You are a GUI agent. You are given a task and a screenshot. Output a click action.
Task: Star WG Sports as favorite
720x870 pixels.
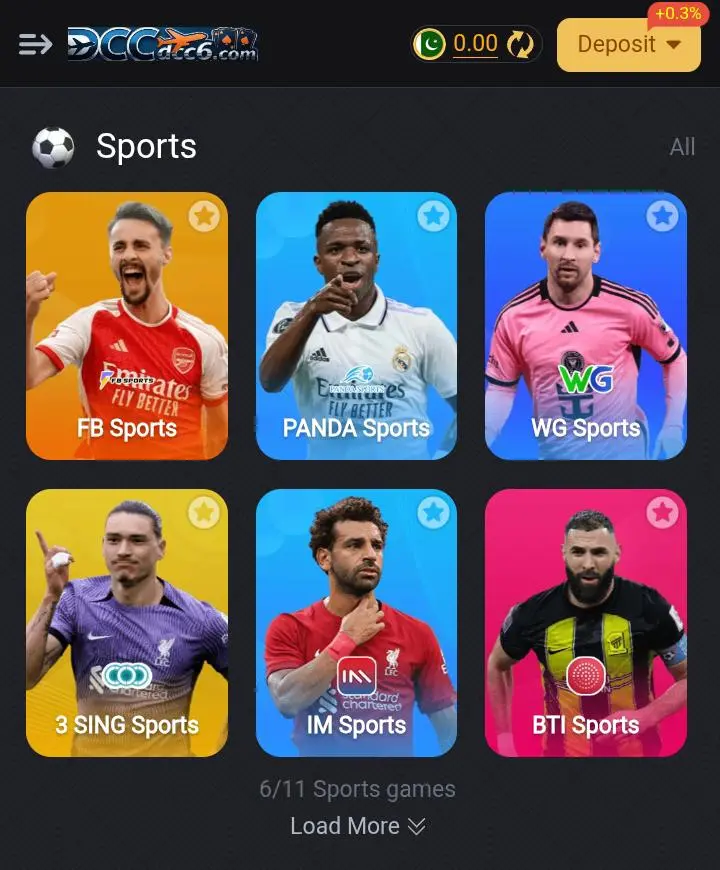[x=662, y=216]
